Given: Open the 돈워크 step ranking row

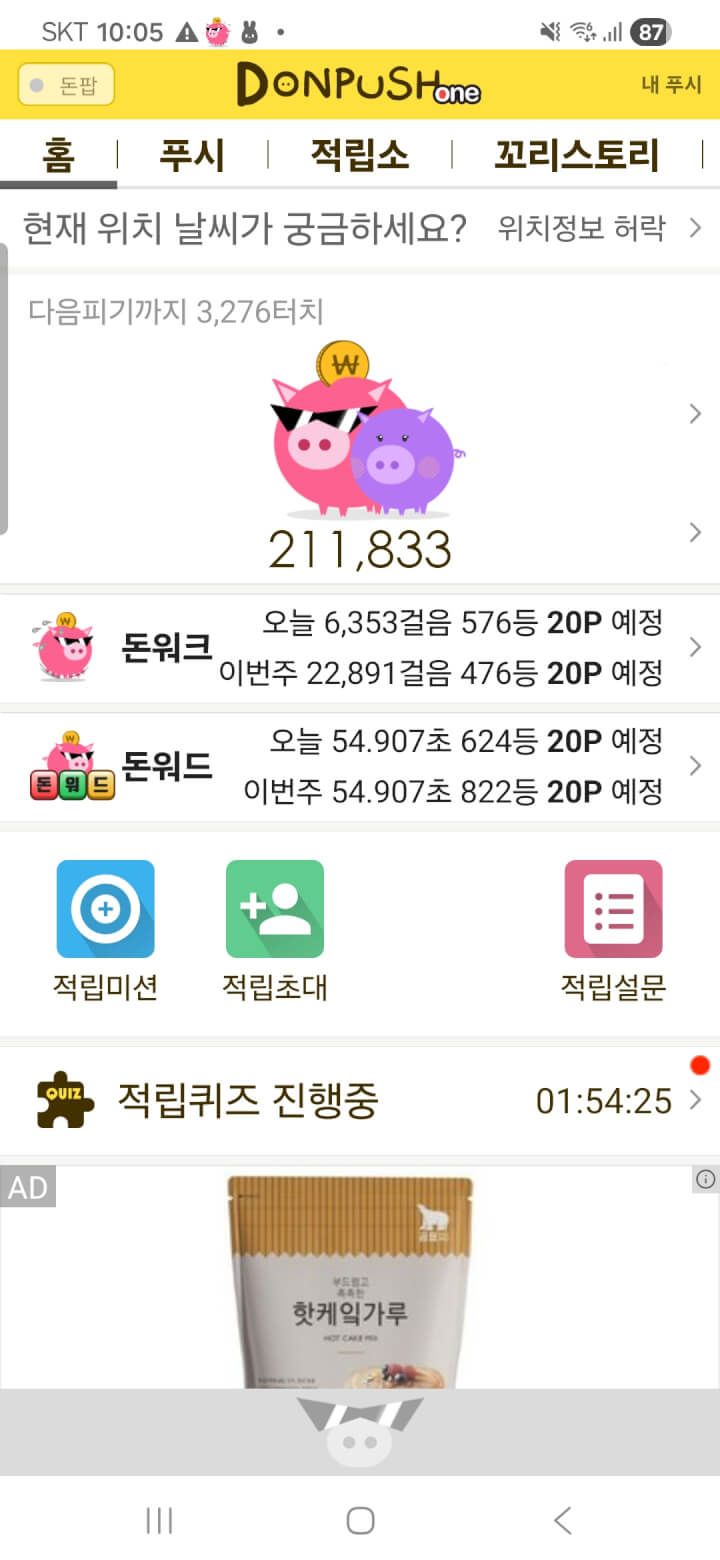Looking at the screenshot, I should pos(360,648).
